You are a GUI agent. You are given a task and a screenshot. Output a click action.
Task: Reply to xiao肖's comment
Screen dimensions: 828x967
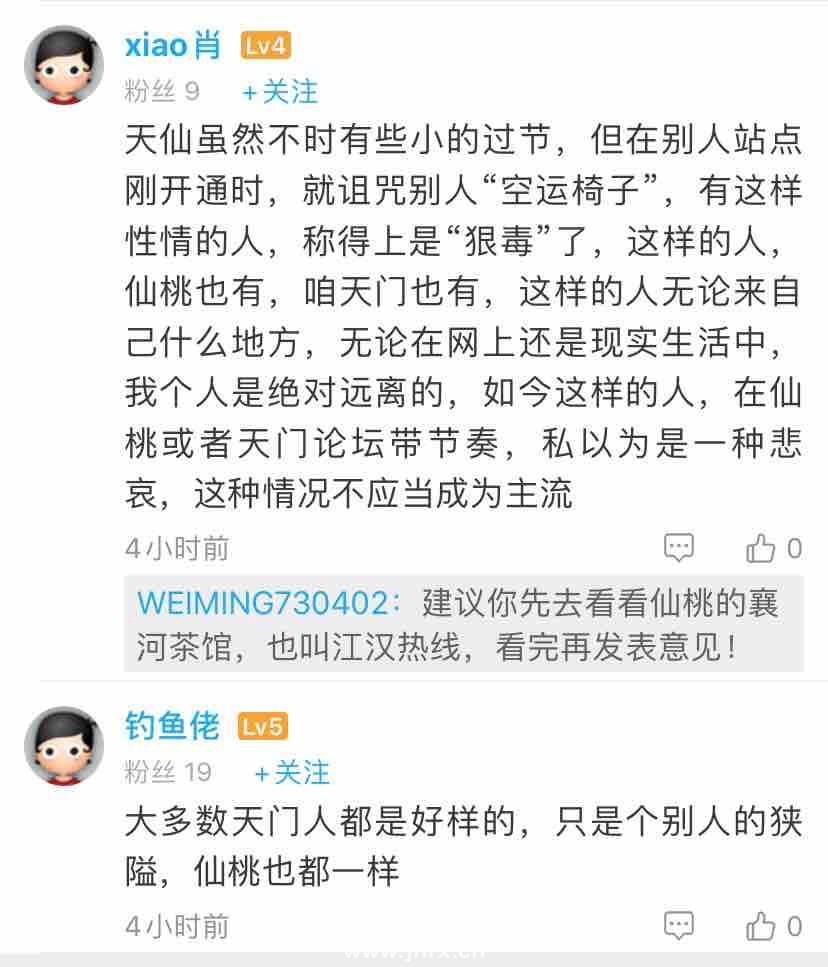679,547
